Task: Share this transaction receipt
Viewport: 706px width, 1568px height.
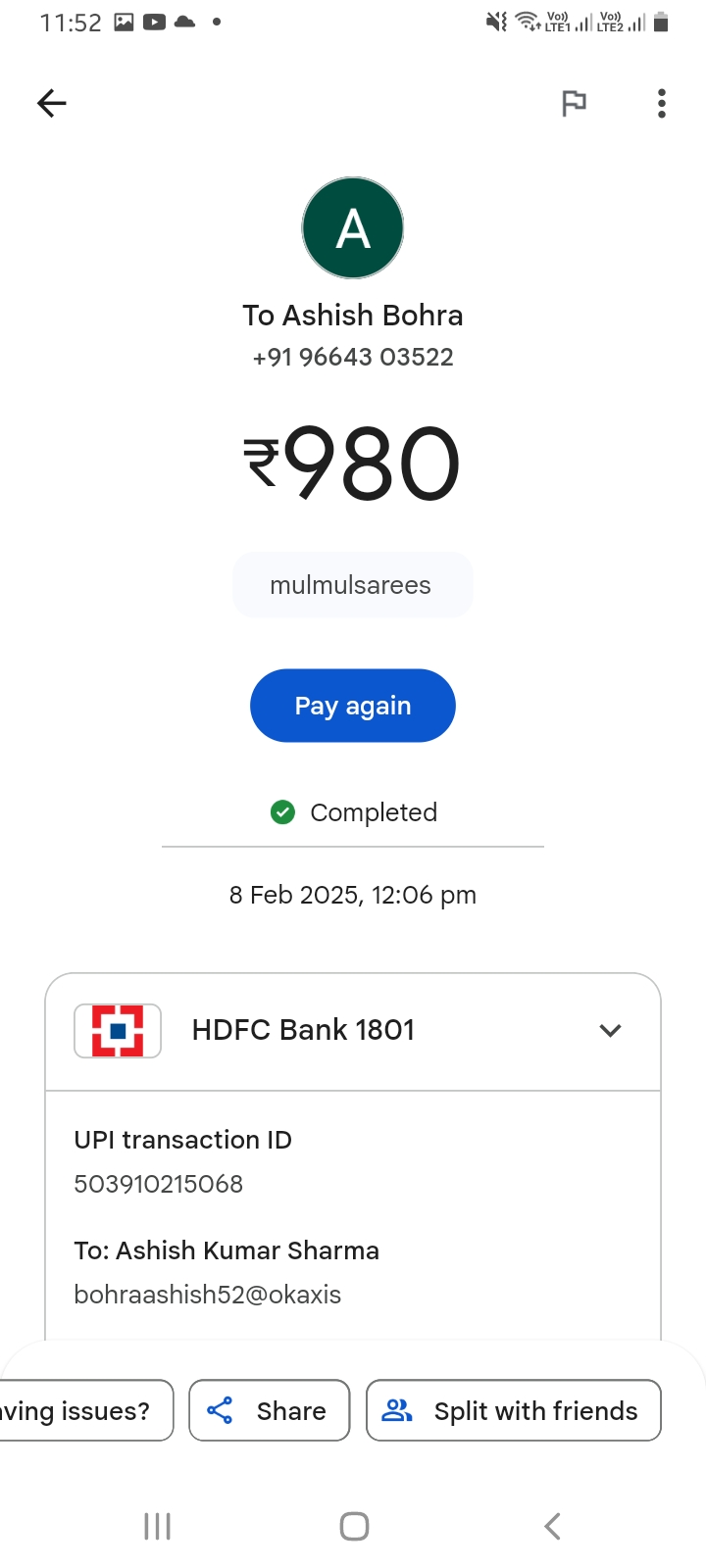Action: [x=269, y=1410]
